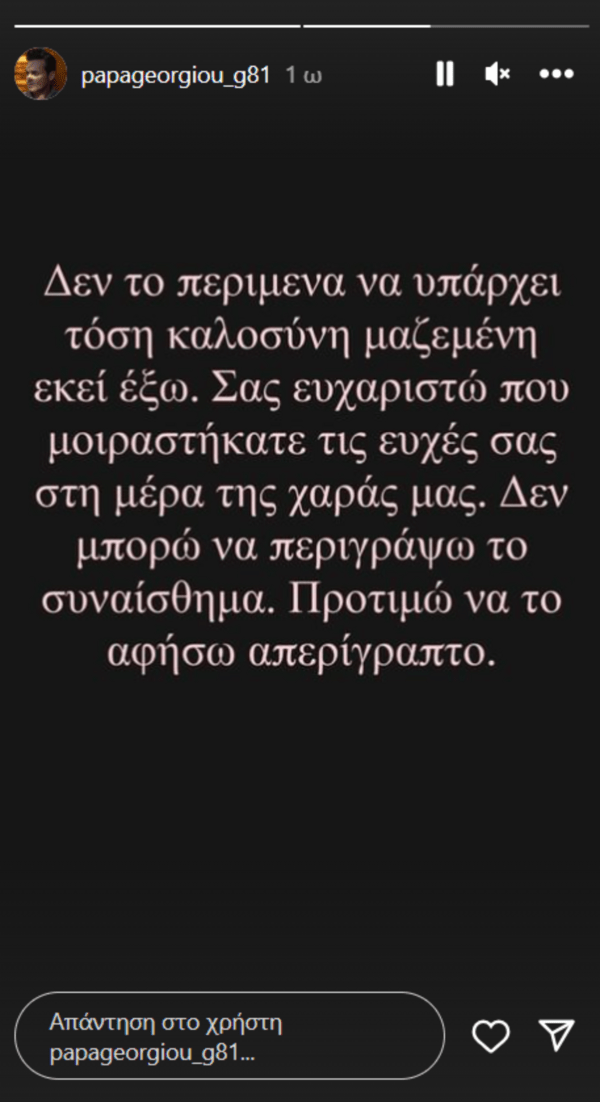Tap the papageorgiou_g81 username
The height and width of the screenshot is (1102, 600).
175,75
